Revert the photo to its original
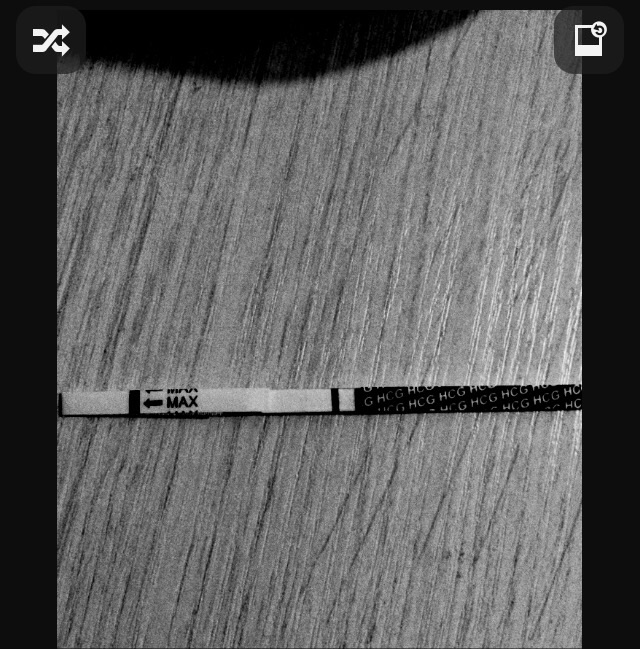This screenshot has height=649, width=640. click(x=589, y=40)
